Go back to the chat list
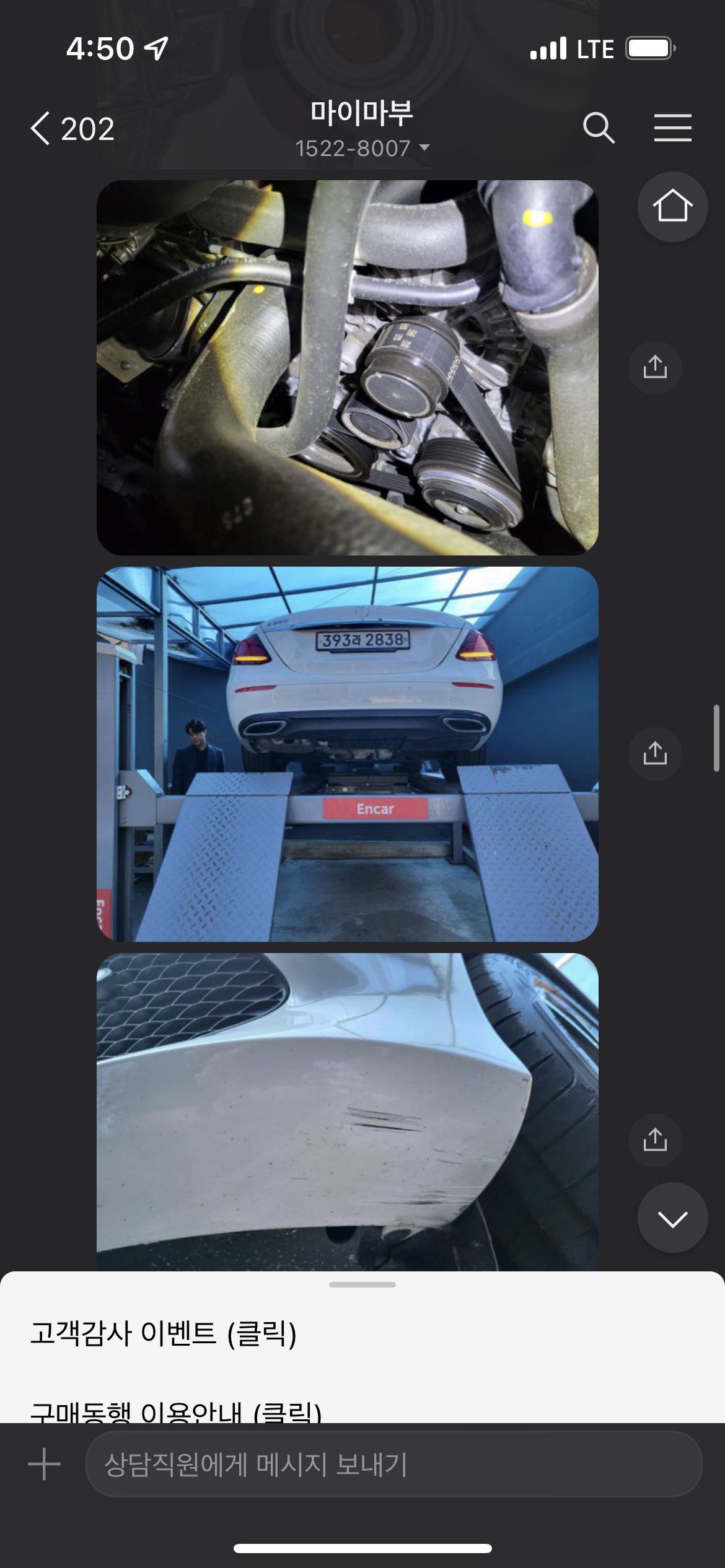Screen dimensions: 725x1568 pos(71,129)
